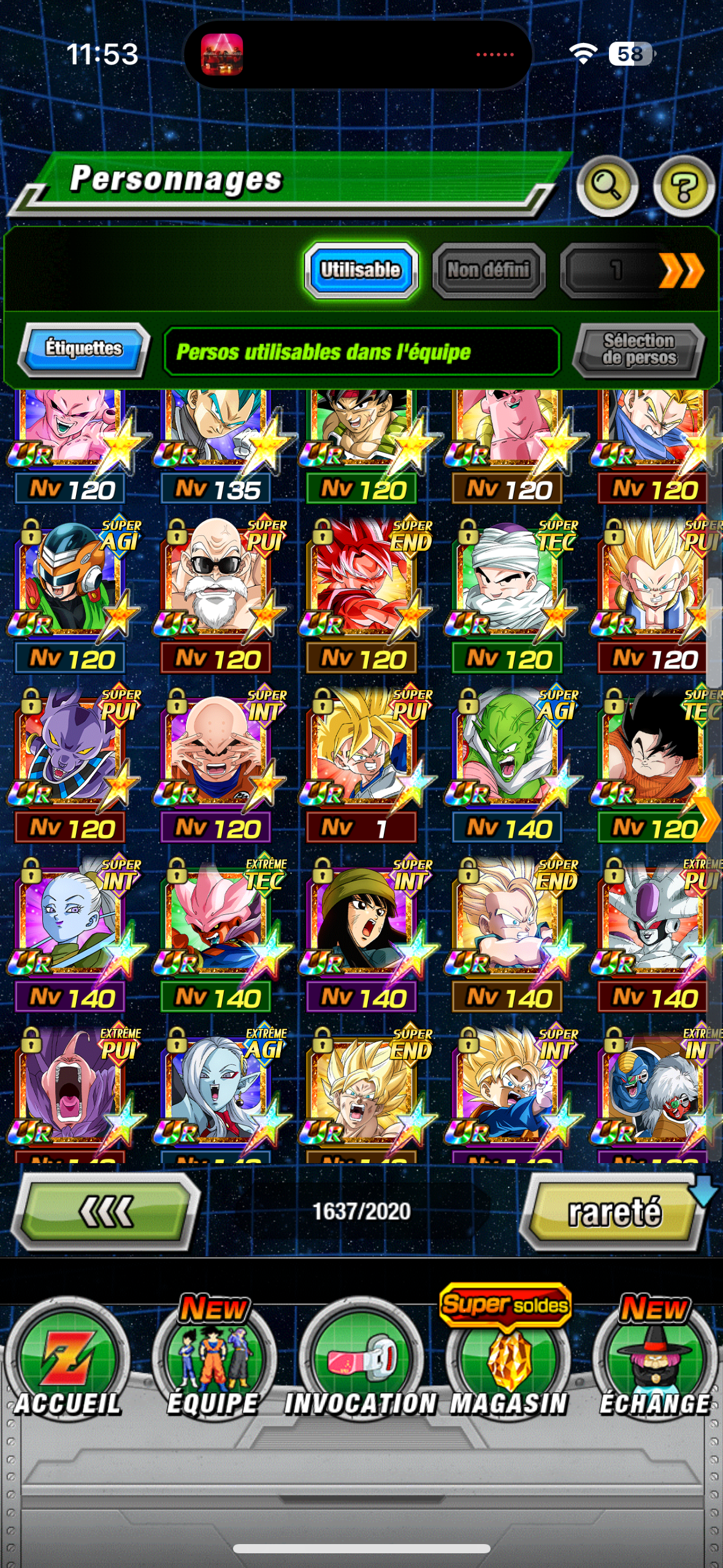Tap the page 1 double-arrow button
Viewport: 723px width, 1568px height.
(x=635, y=270)
